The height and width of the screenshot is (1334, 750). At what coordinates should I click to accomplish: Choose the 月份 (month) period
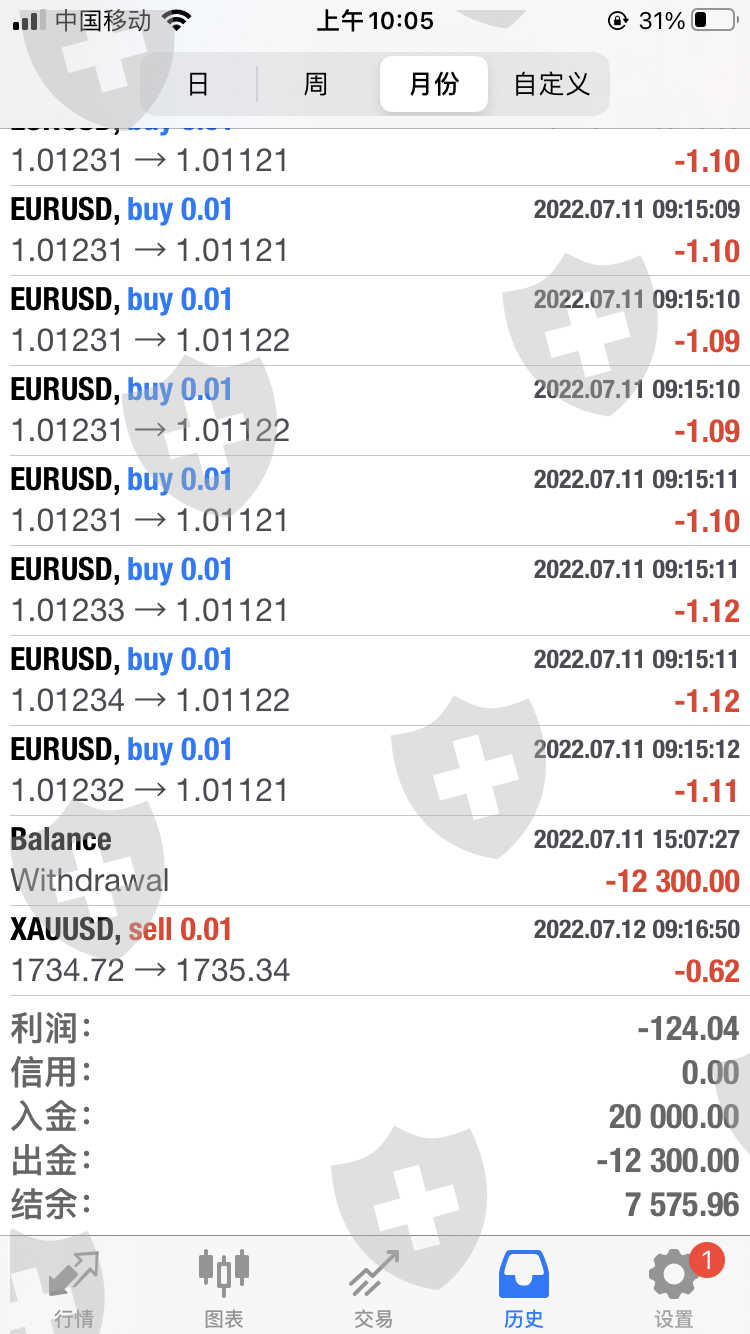[x=434, y=84]
